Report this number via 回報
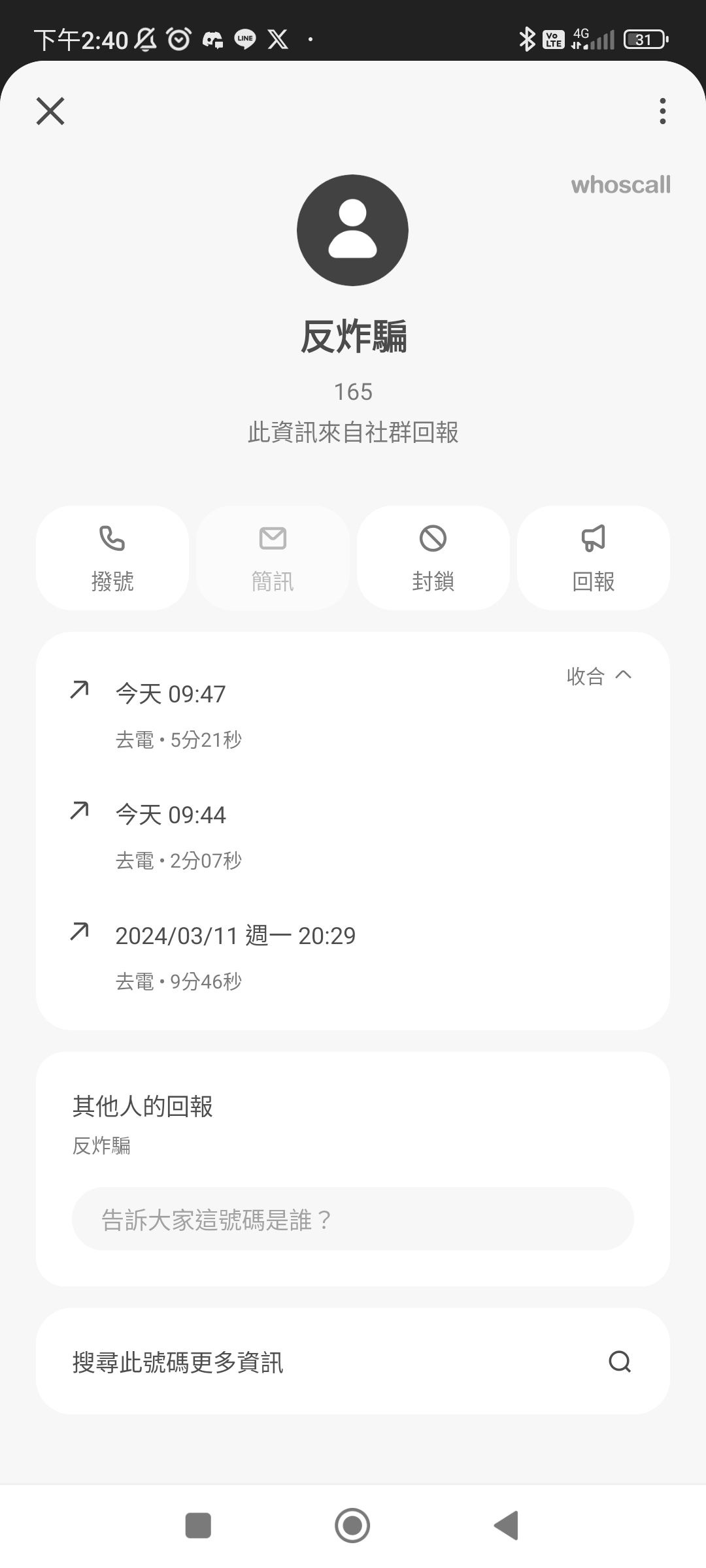 coord(594,558)
